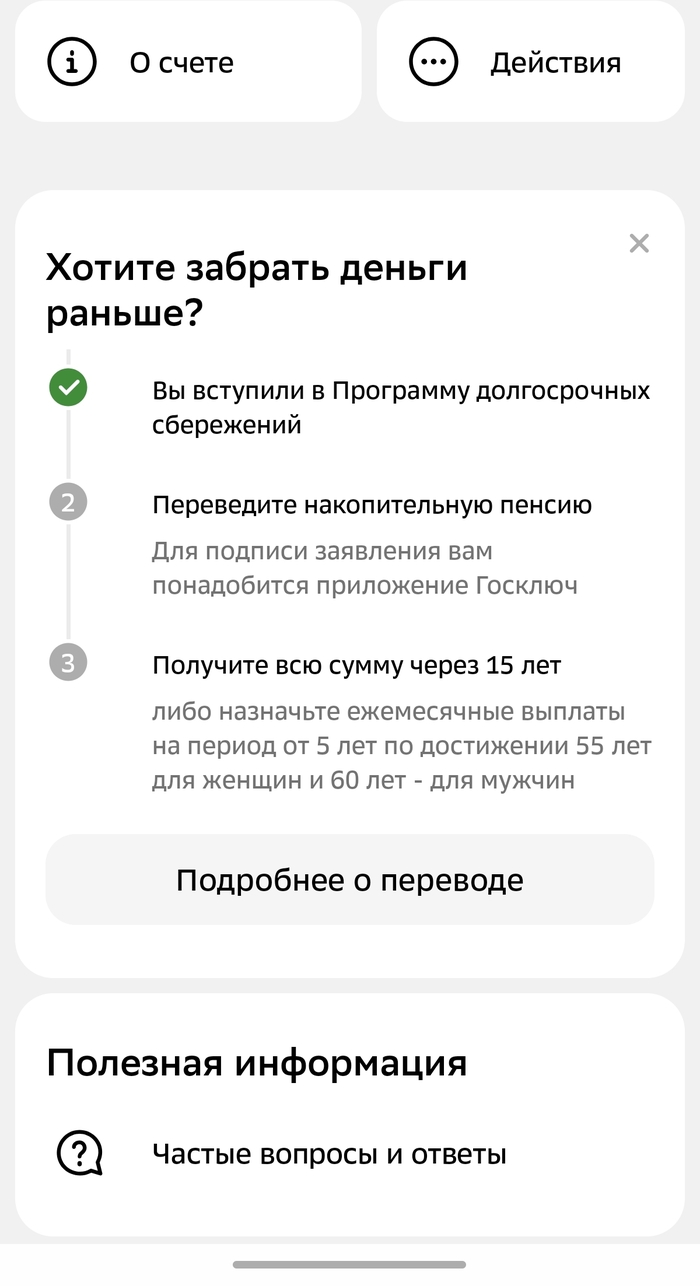The image size is (700, 1286).
Task: Dismiss the «Хотите забрать деньги раньше?» card
Action: click(x=639, y=243)
